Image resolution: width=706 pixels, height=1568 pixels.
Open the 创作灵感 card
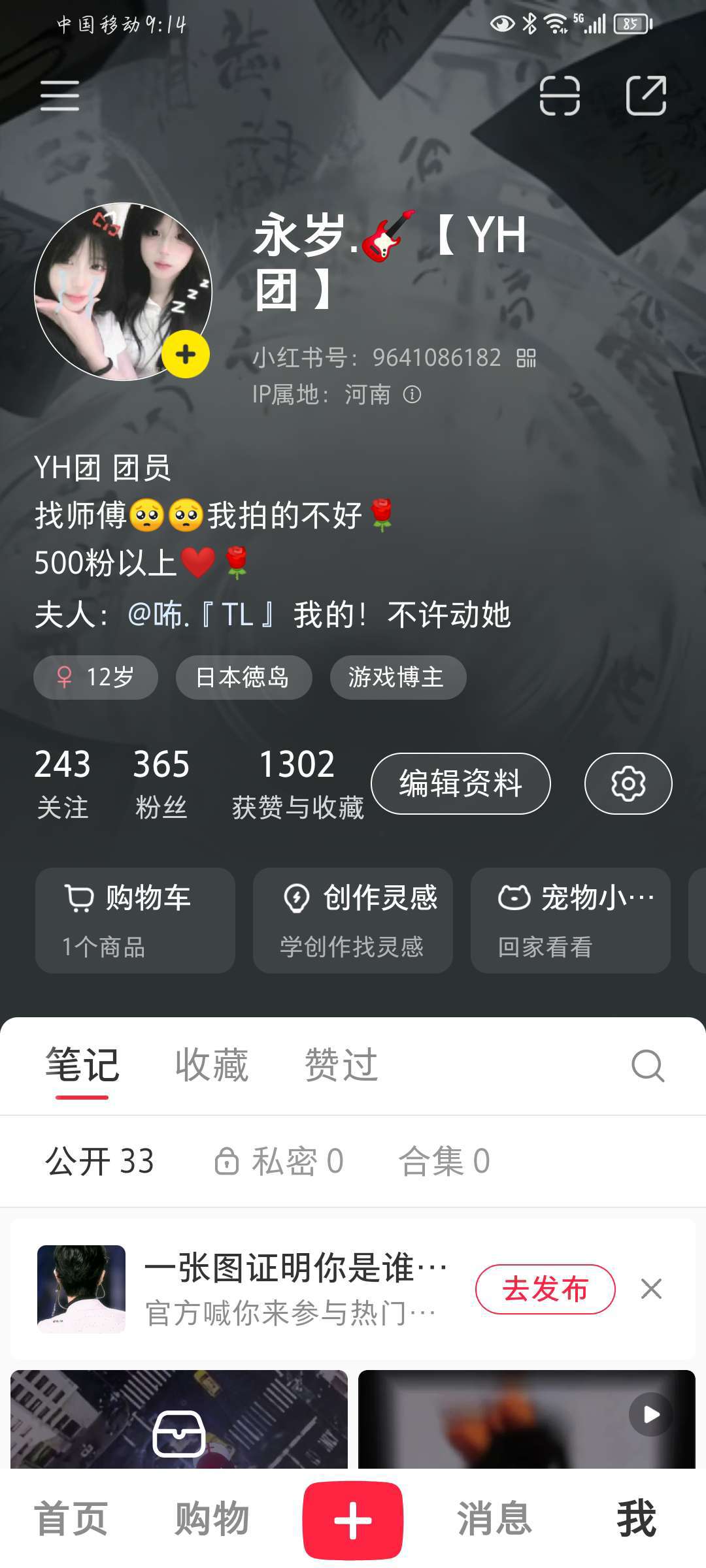(352, 920)
